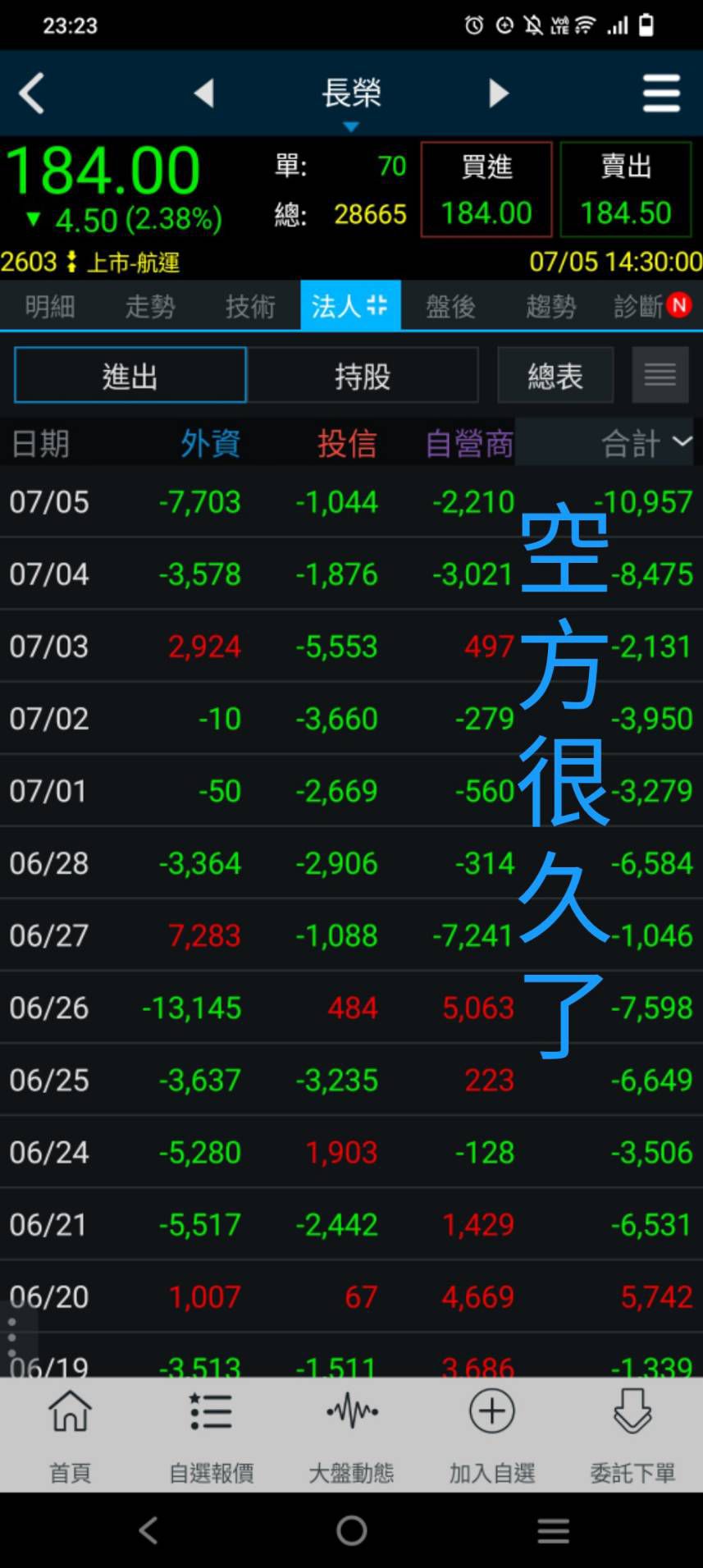Switch to the 明細 tab

pyautogui.click(x=50, y=306)
